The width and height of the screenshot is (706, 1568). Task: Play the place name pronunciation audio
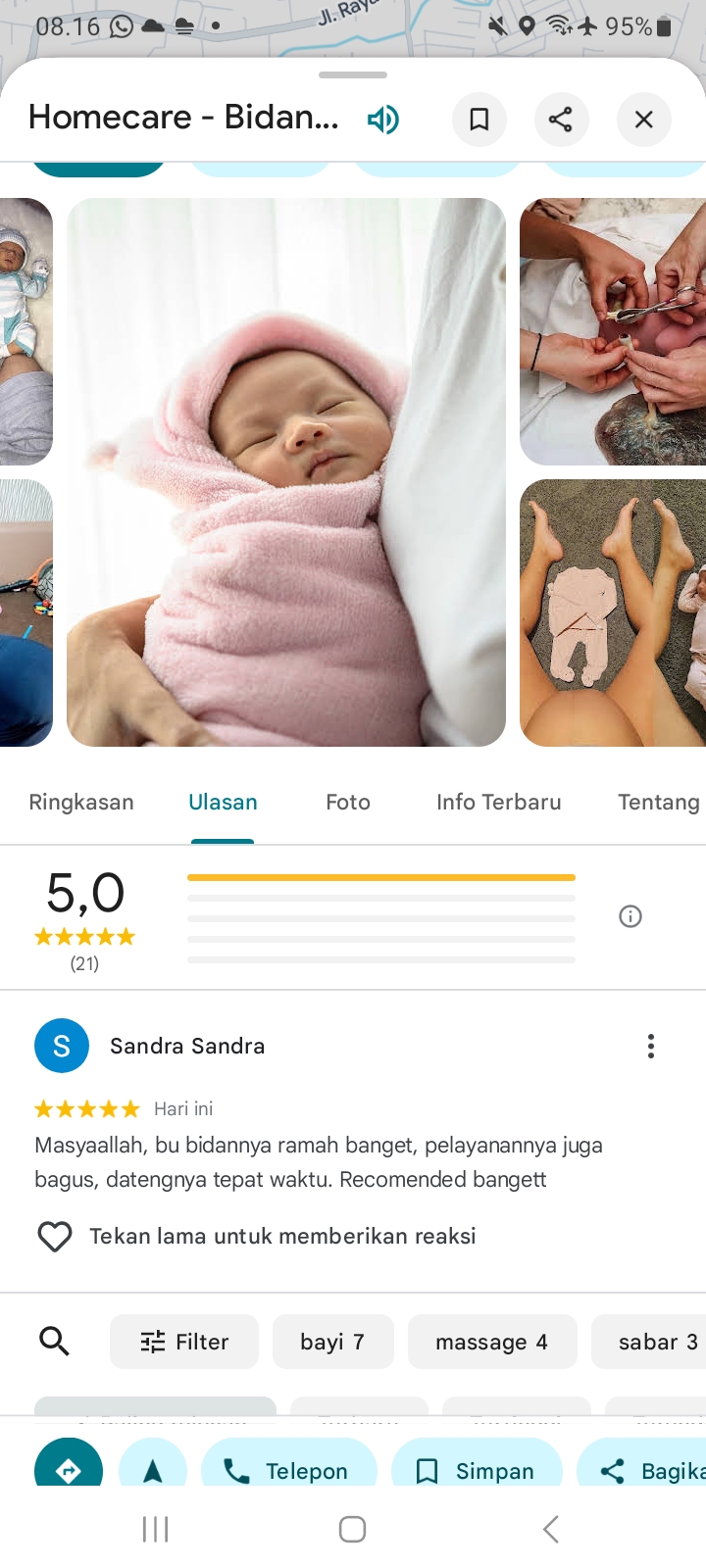[x=383, y=120]
